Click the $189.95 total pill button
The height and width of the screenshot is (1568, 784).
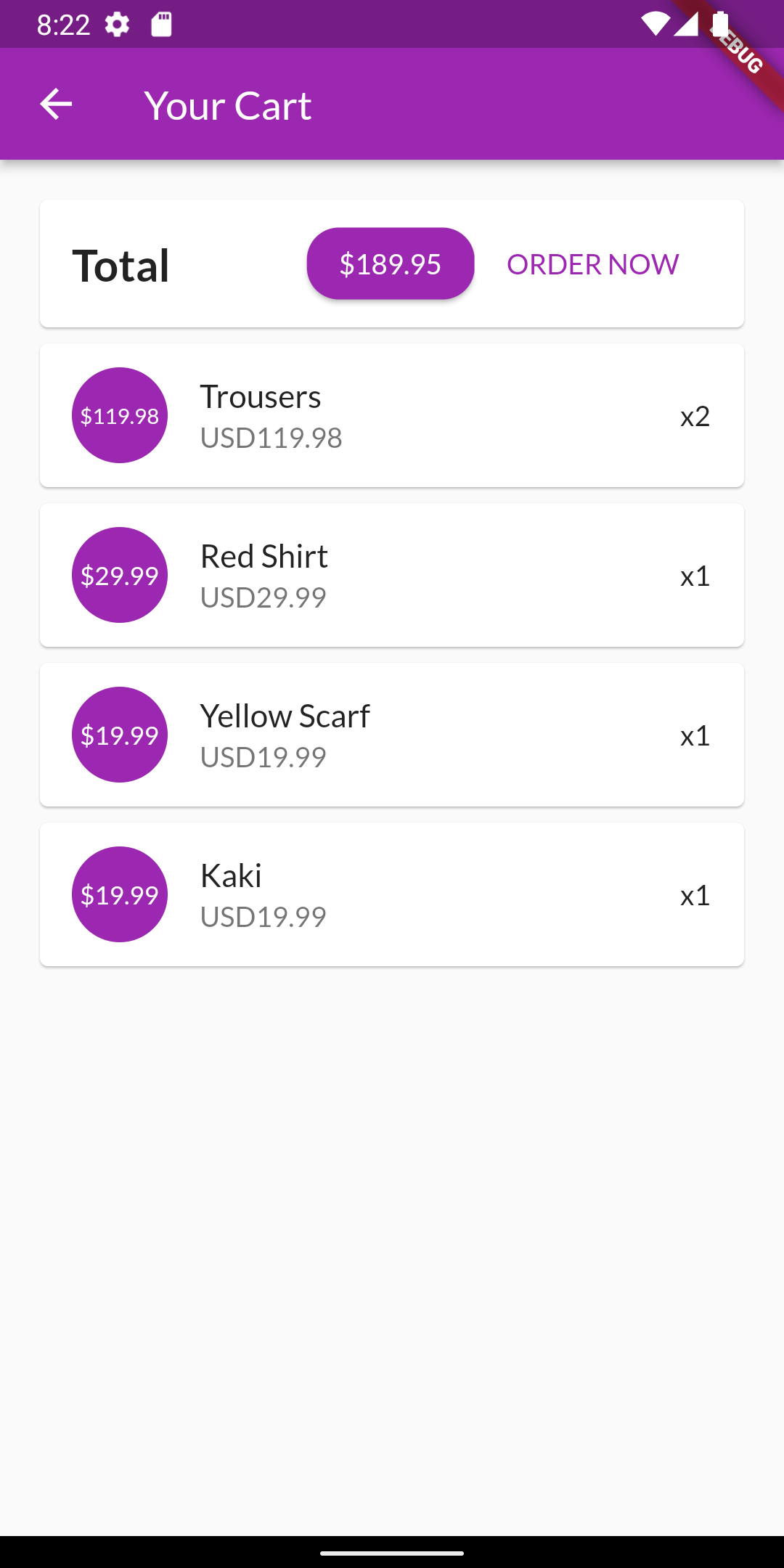click(x=390, y=264)
